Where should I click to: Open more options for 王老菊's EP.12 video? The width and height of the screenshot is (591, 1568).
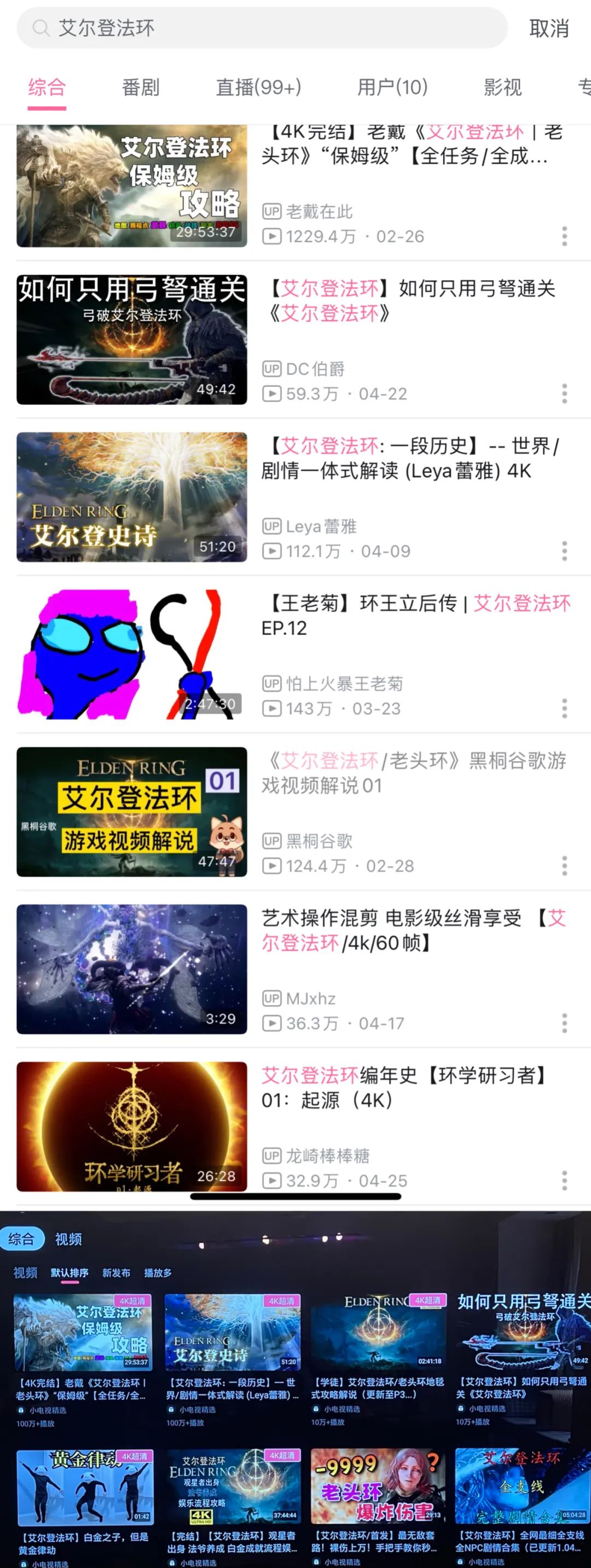(564, 709)
